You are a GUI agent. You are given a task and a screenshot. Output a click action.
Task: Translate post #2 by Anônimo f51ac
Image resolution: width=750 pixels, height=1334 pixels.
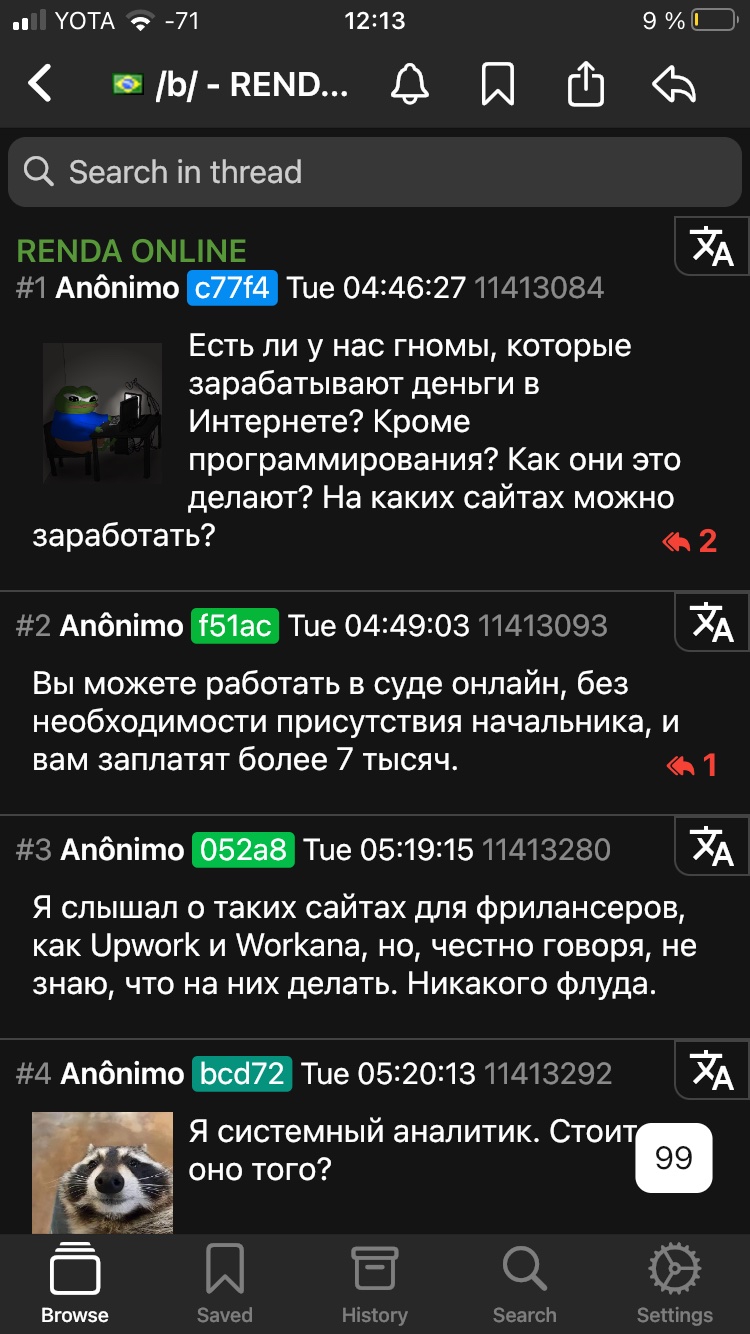click(712, 624)
